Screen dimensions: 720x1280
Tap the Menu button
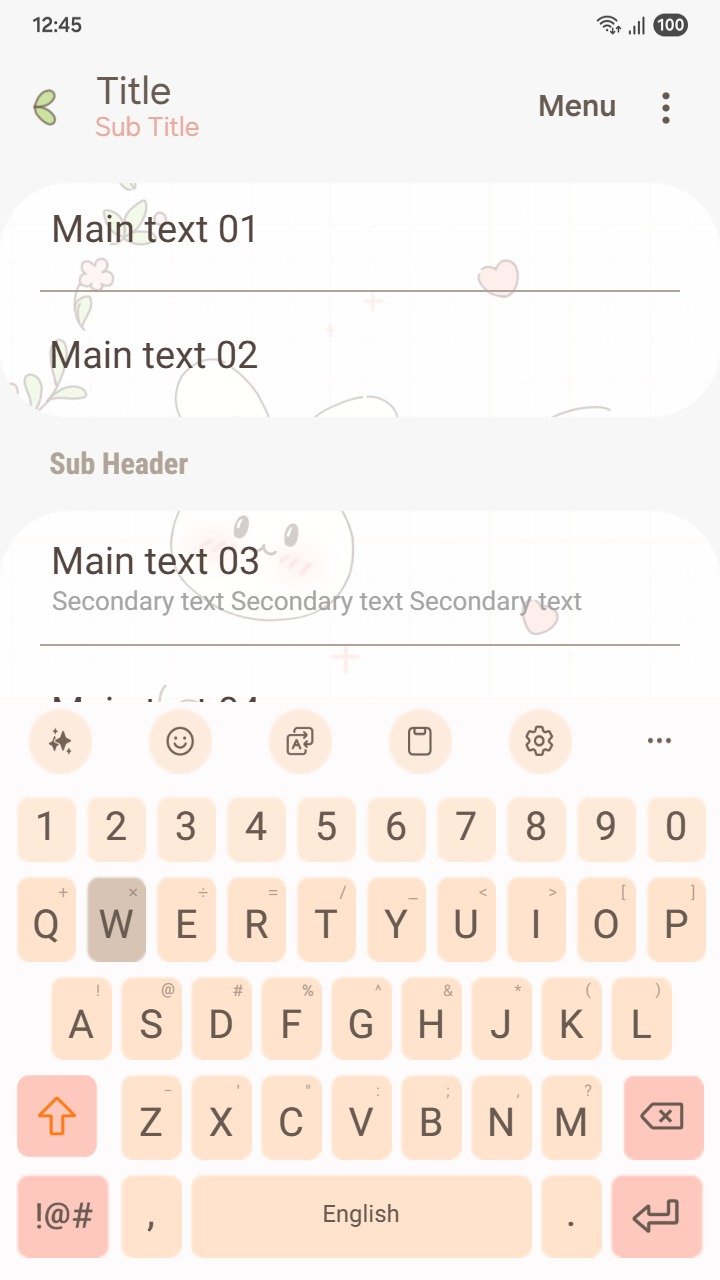point(577,106)
